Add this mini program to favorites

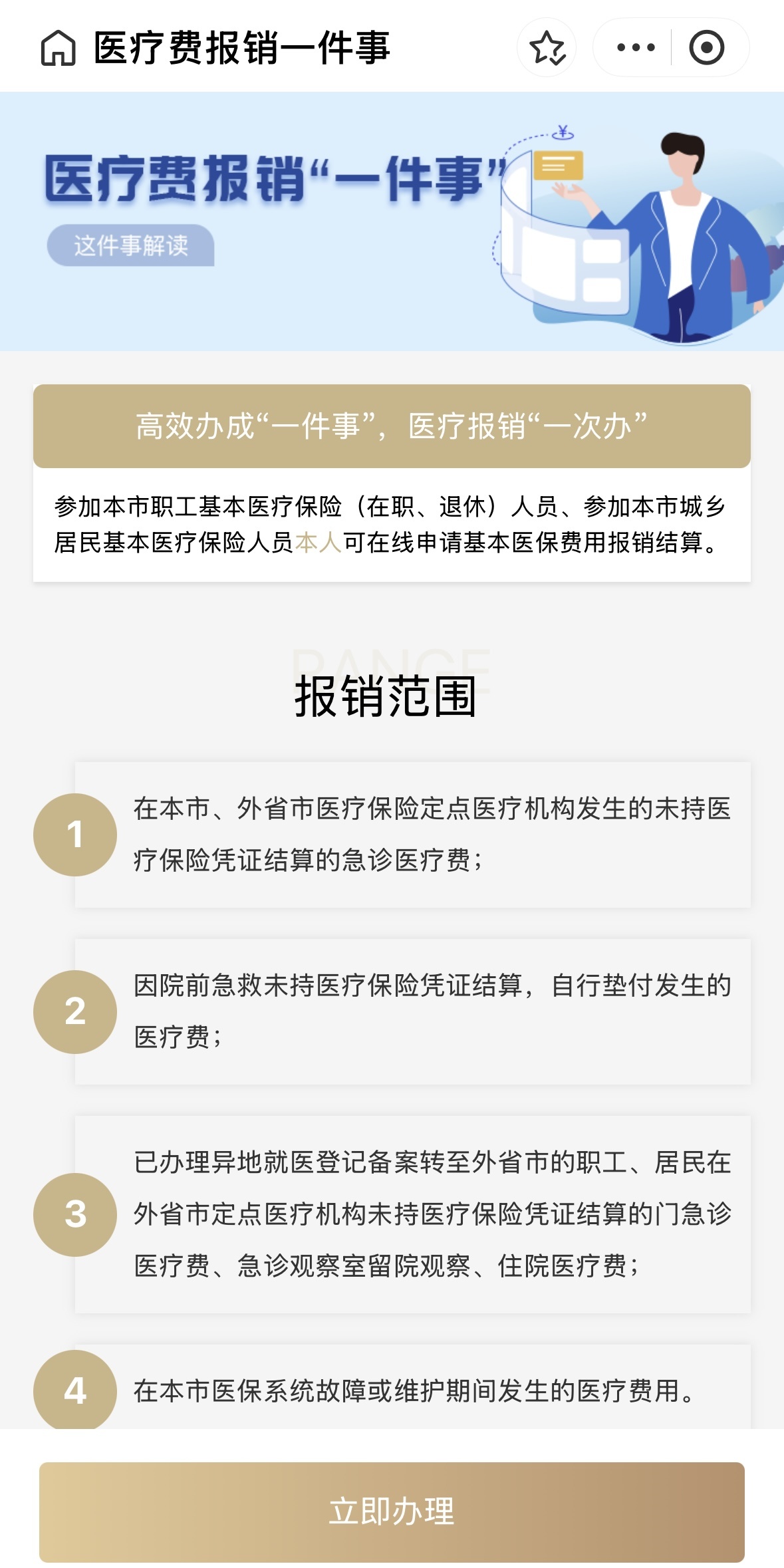pos(547,48)
